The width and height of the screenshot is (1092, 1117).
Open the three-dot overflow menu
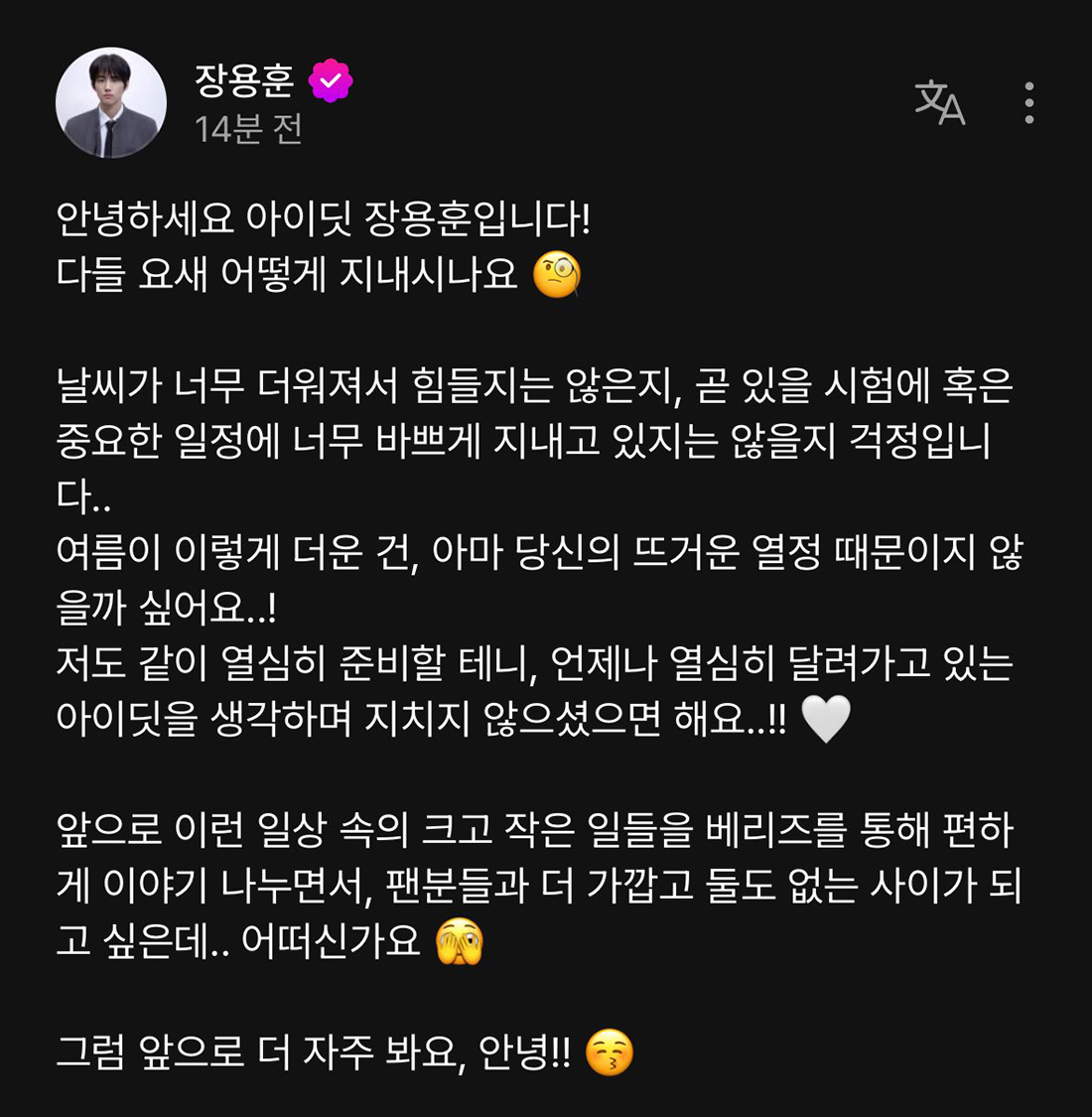pyautogui.click(x=1029, y=102)
